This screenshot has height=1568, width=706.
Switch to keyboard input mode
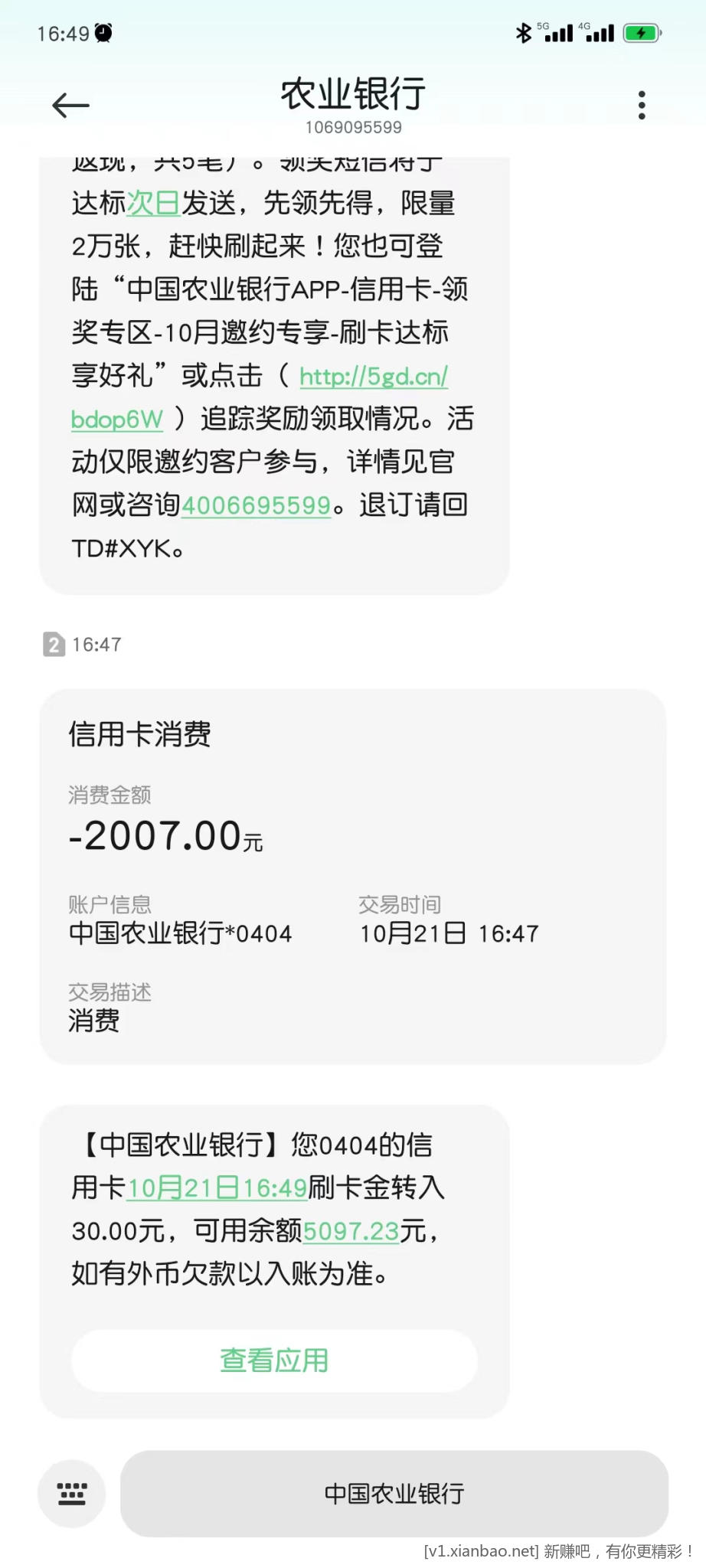[x=72, y=1494]
